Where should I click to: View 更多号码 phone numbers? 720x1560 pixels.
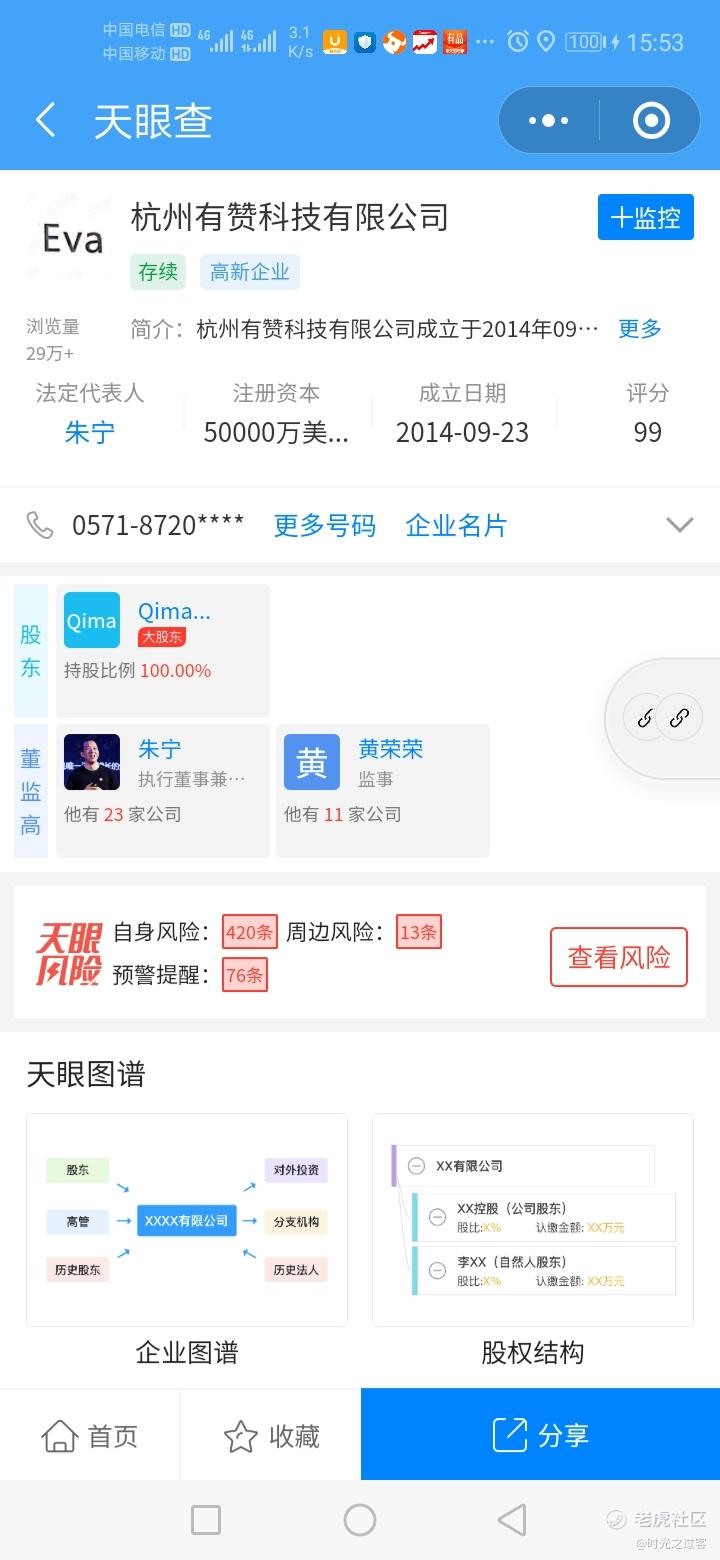(x=324, y=525)
